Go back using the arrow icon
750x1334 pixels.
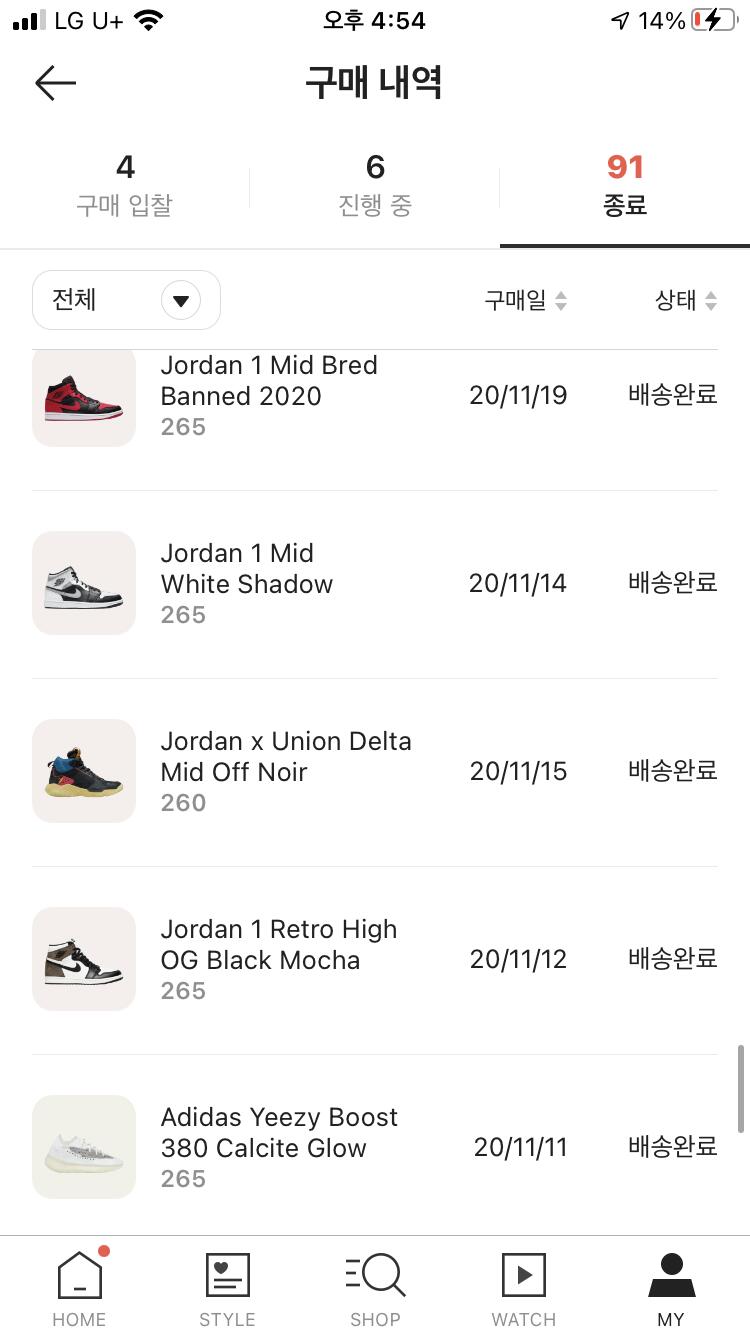55,83
